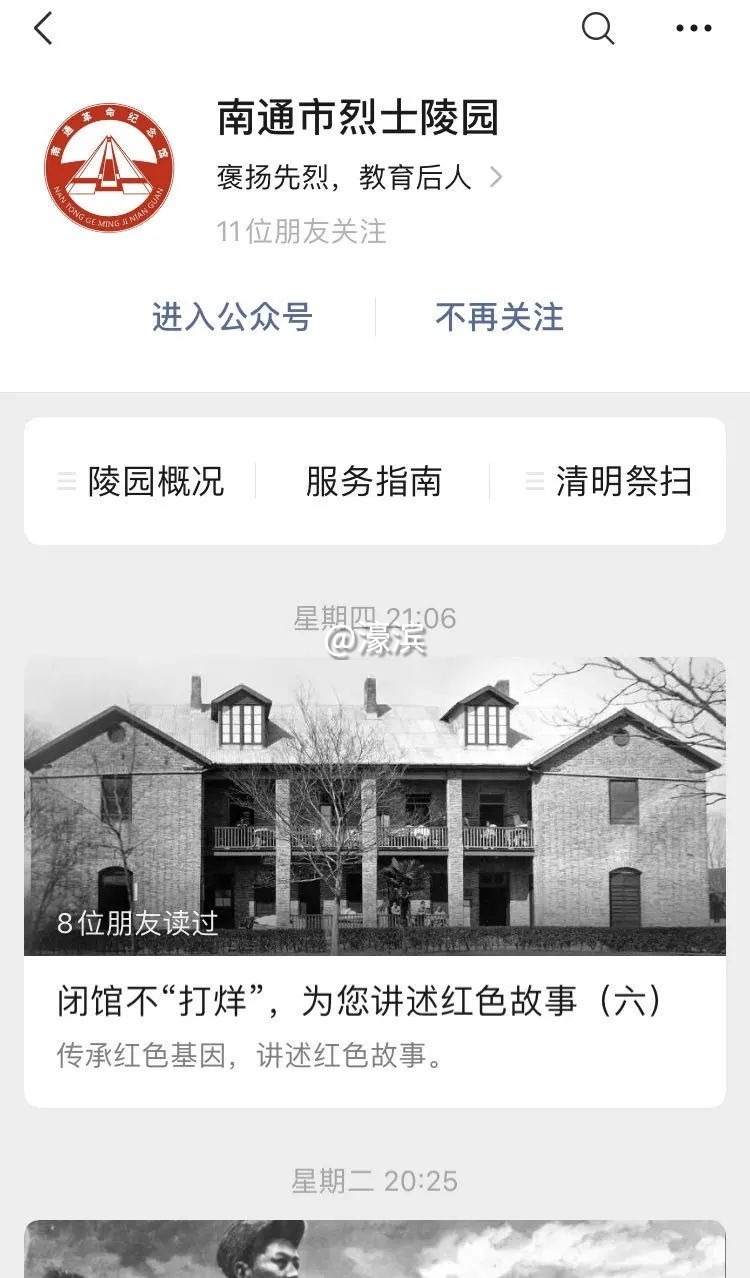This screenshot has height=1278, width=750.
Task: Open the Tuesday 20:25 article card
Action: [374, 1248]
